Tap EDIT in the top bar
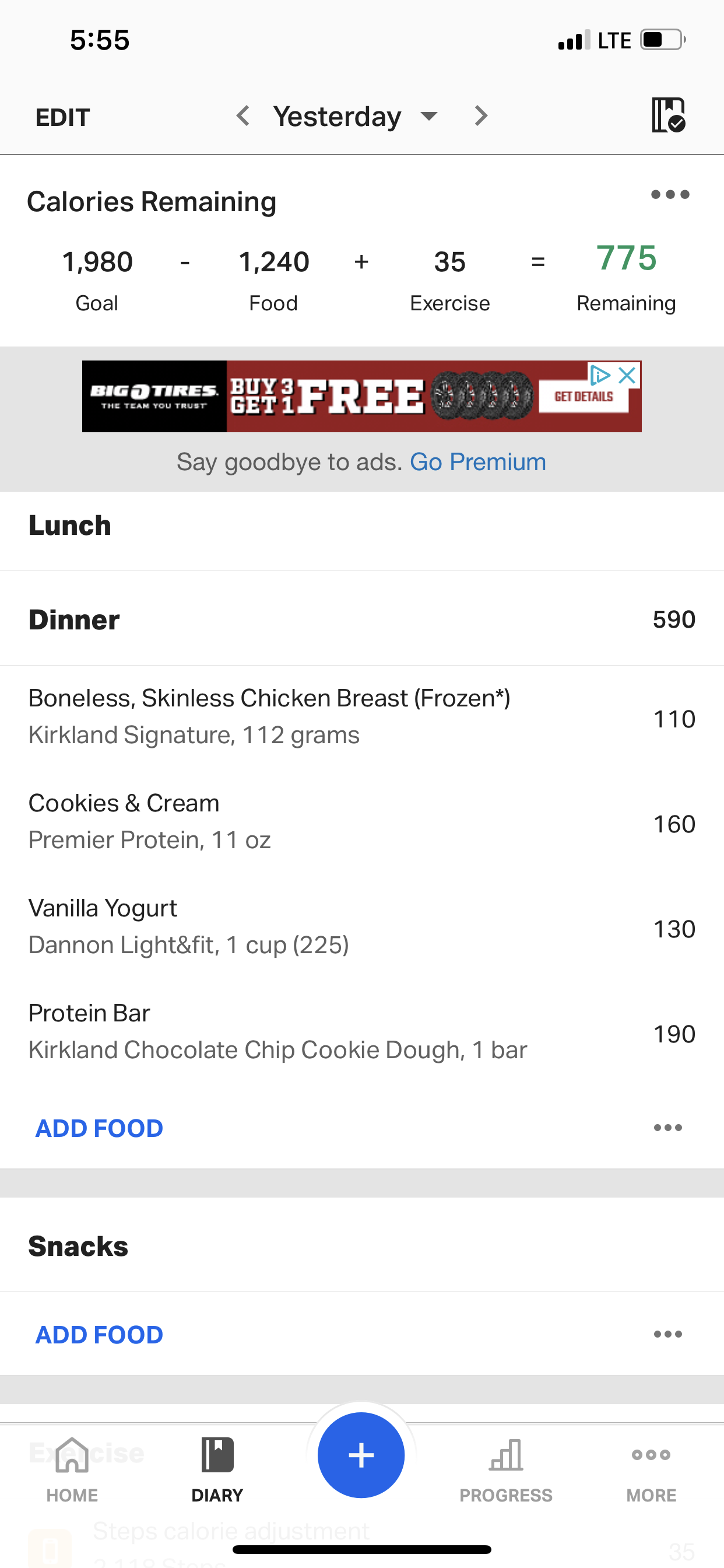 pyautogui.click(x=63, y=117)
